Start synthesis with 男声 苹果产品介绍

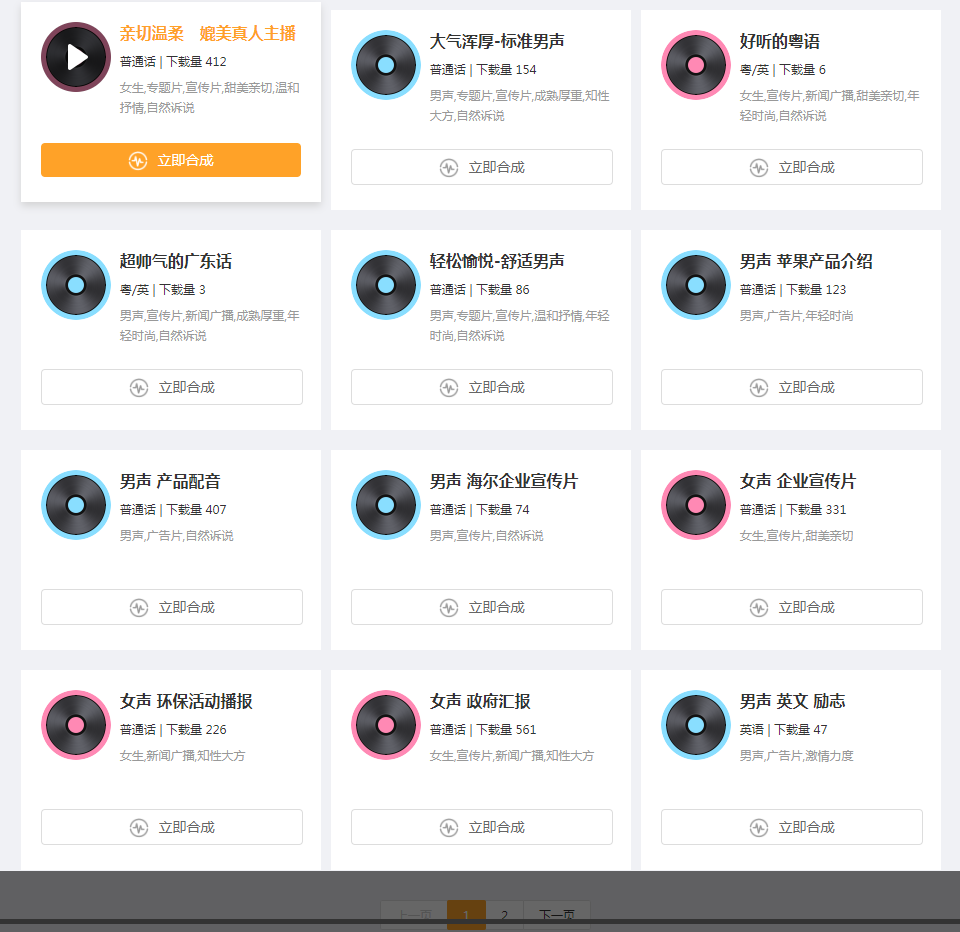[791, 387]
